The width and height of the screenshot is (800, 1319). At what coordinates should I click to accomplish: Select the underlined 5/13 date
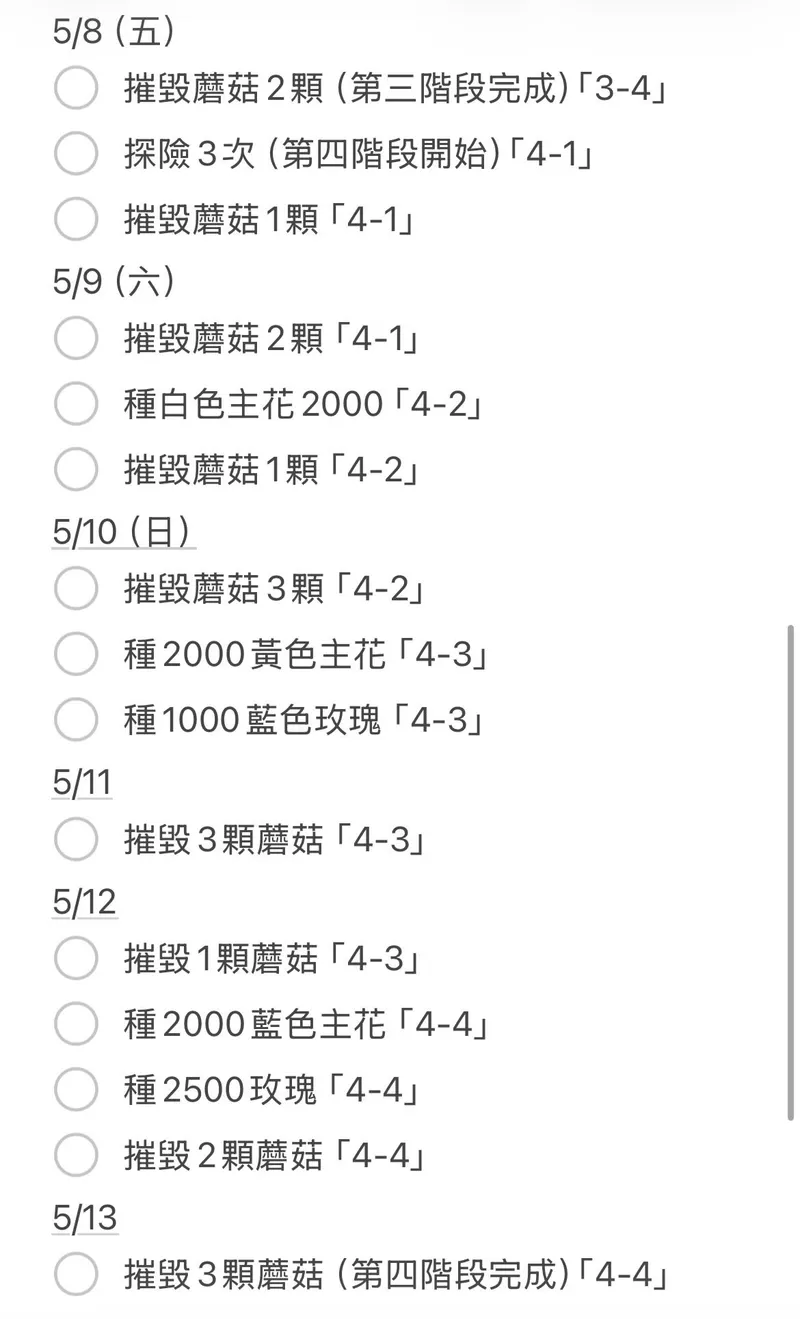[85, 1218]
